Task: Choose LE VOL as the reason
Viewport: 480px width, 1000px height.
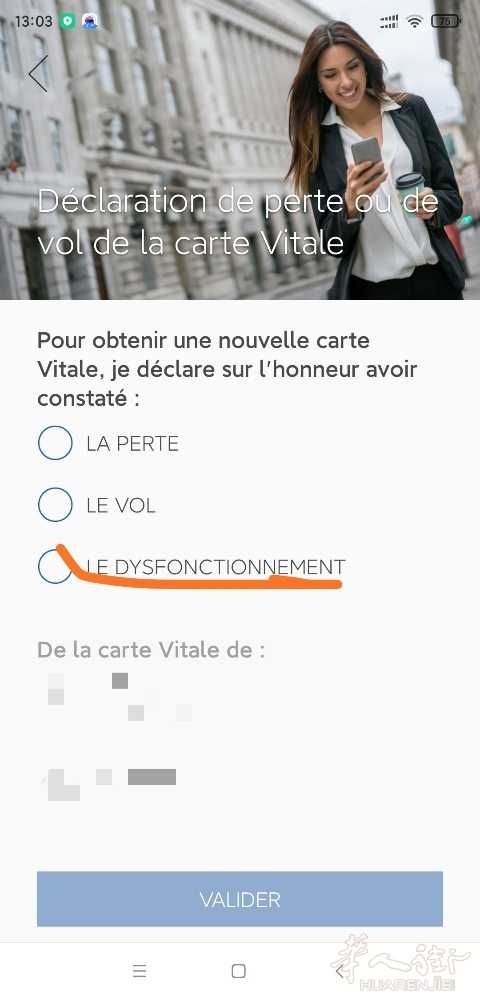Action: point(55,504)
